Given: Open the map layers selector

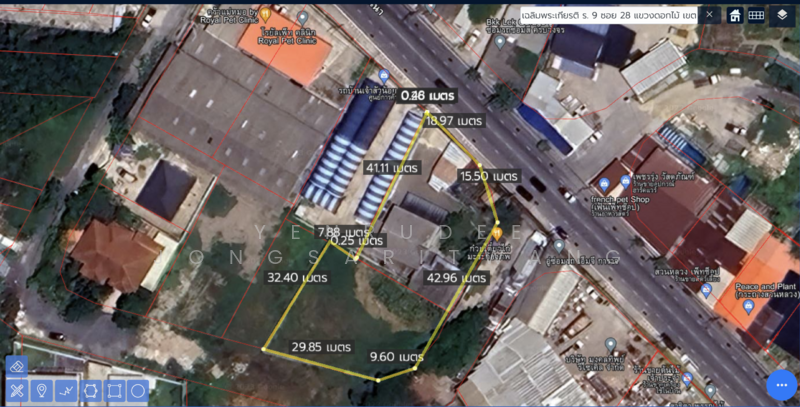Looking at the screenshot, I should 782,15.
